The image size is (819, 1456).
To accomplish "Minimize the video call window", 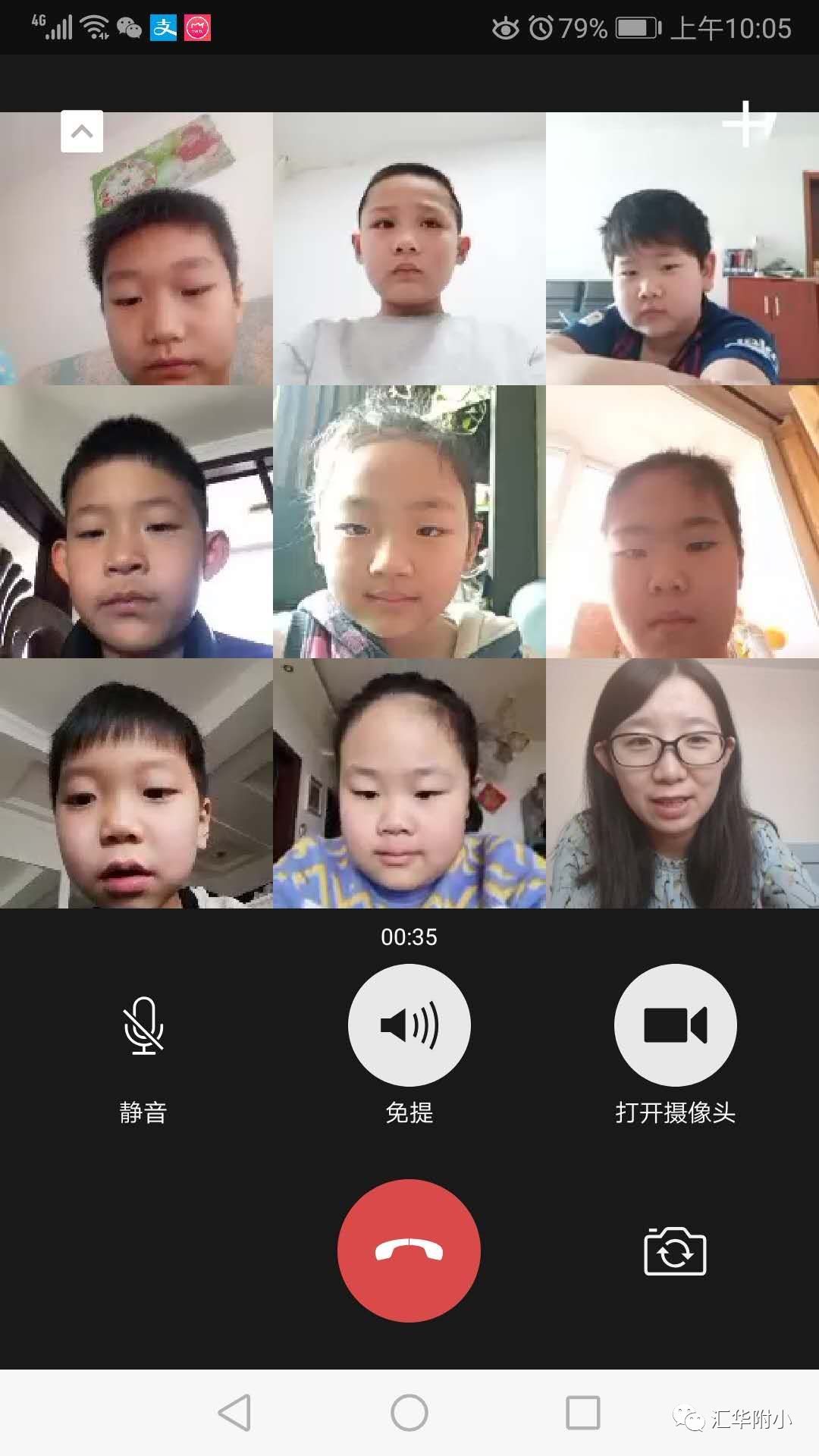I will click(82, 131).
